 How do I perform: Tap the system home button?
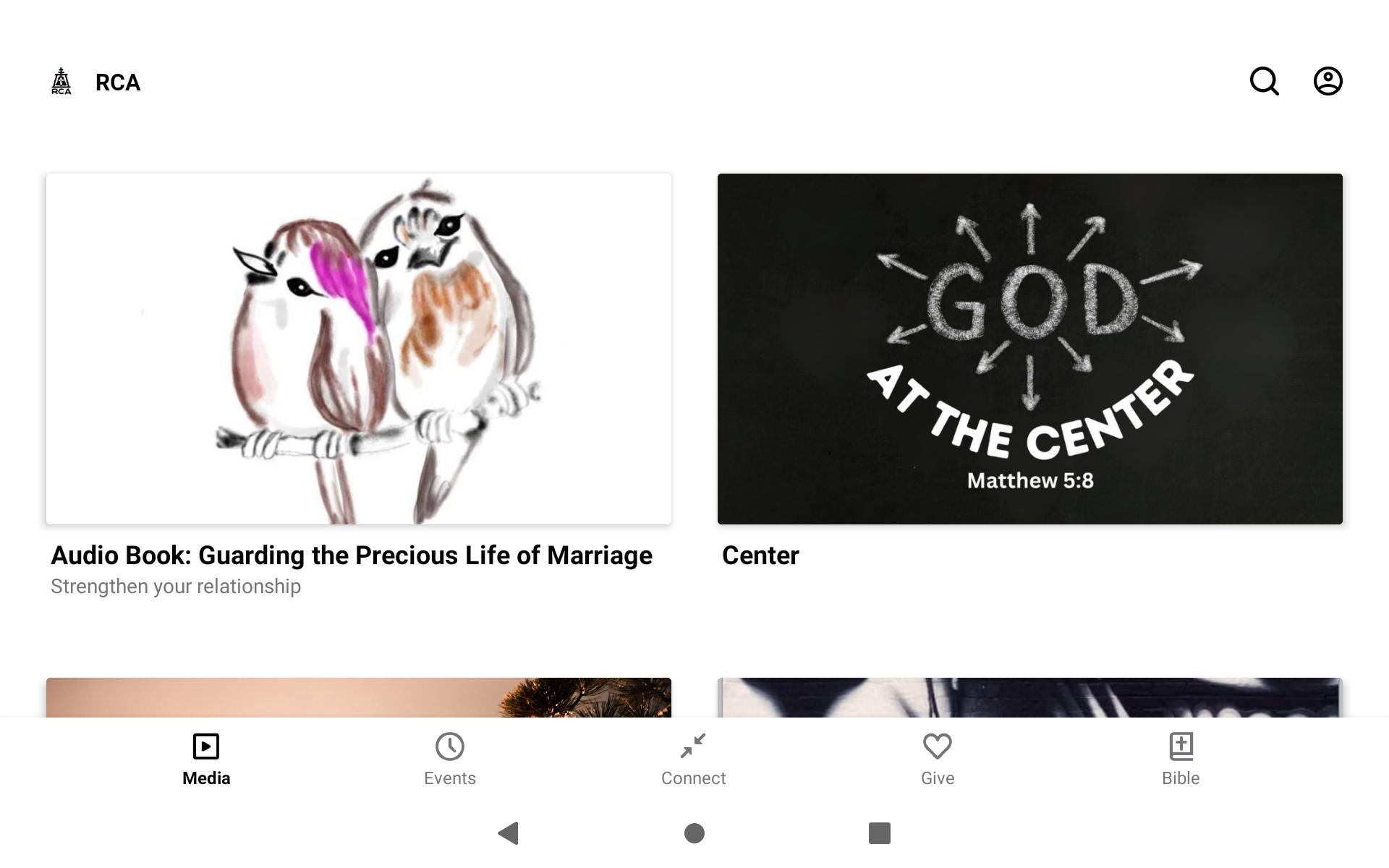coord(694,833)
